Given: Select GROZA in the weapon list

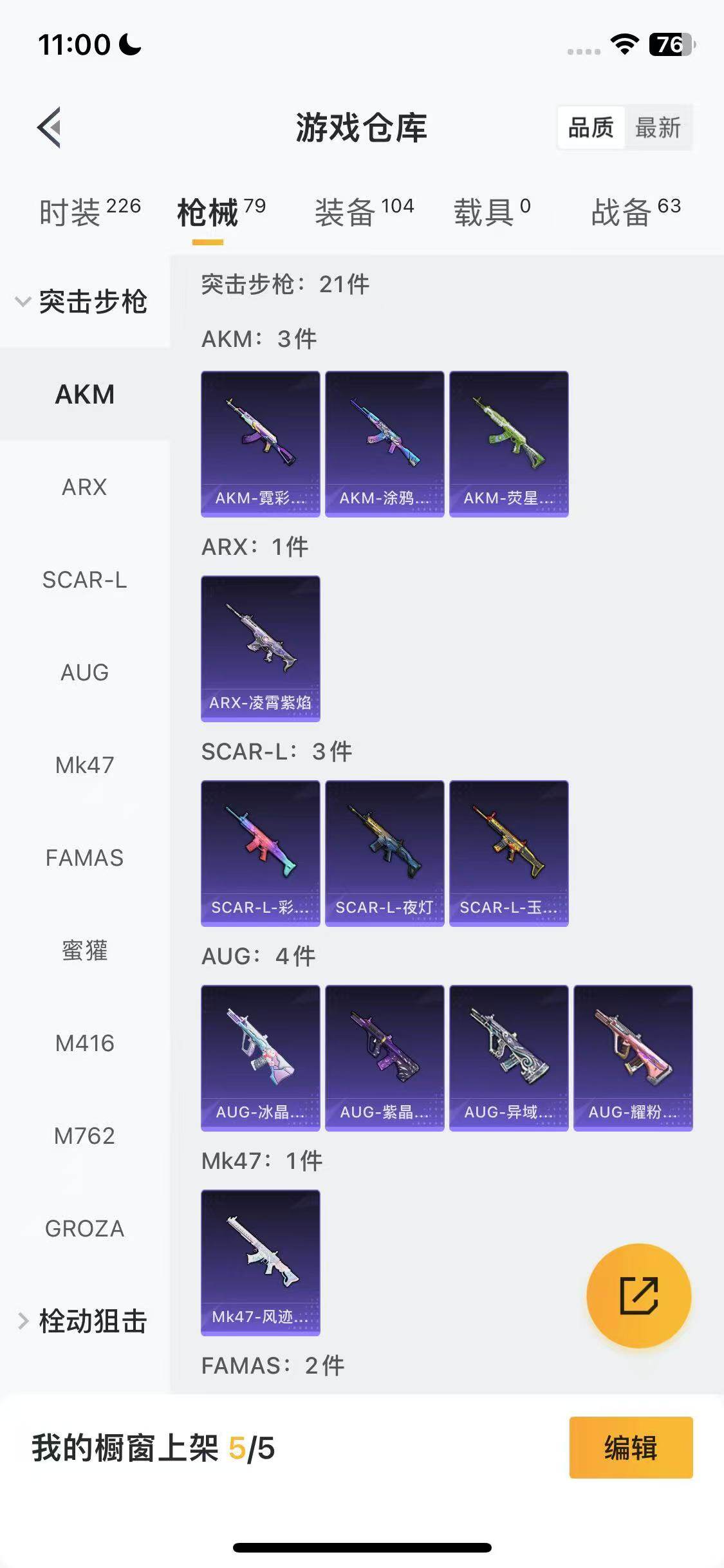Looking at the screenshot, I should coord(84,1229).
